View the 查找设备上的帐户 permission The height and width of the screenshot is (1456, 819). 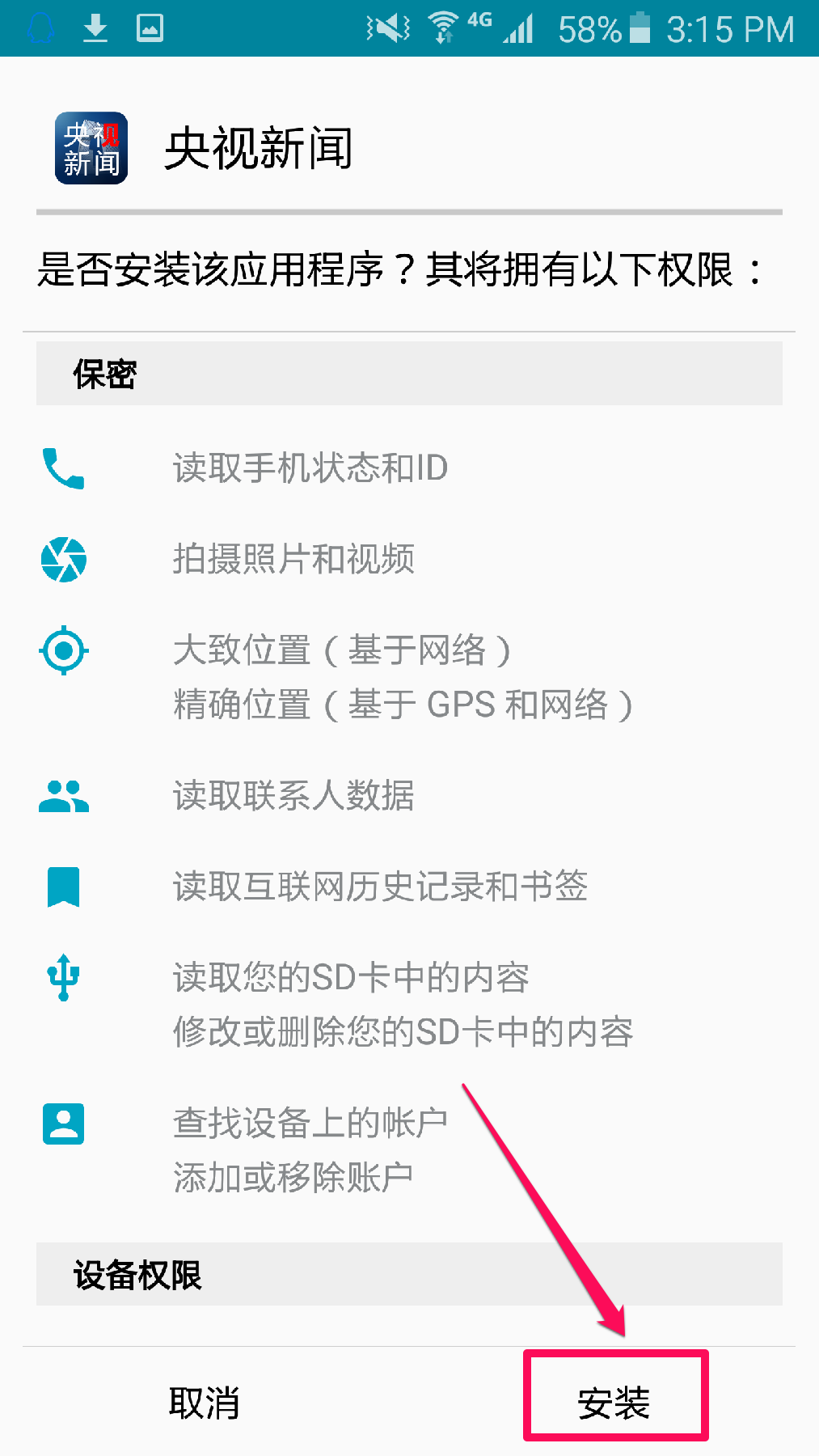click(x=310, y=1123)
